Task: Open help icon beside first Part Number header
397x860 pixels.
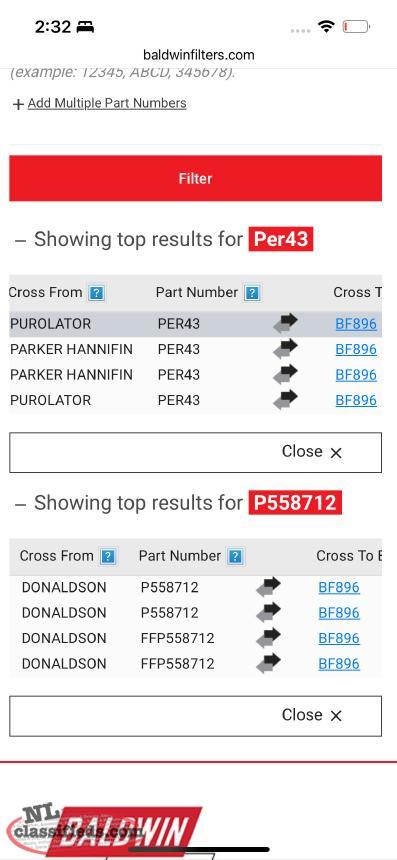Action: pos(252,293)
